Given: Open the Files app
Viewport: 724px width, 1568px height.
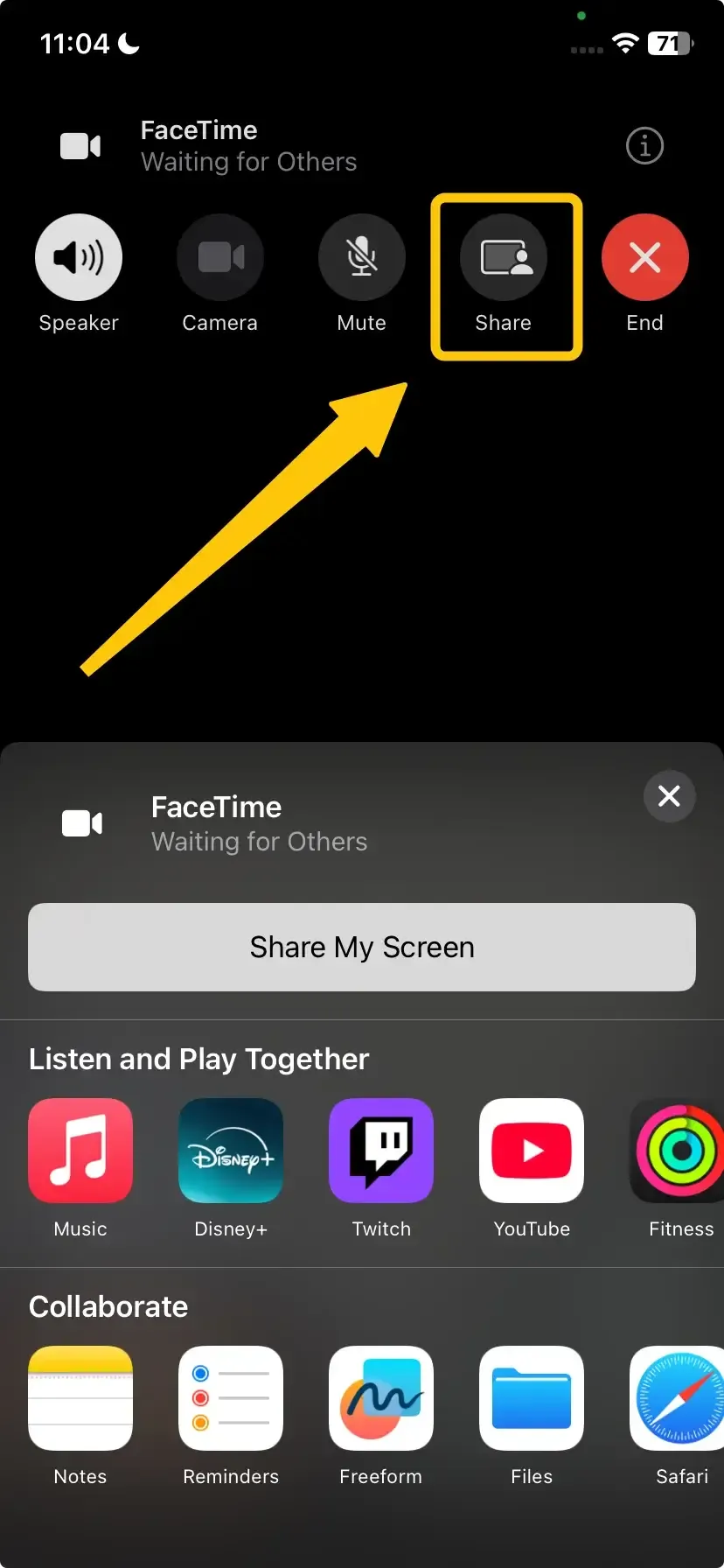Looking at the screenshot, I should pos(532,1398).
